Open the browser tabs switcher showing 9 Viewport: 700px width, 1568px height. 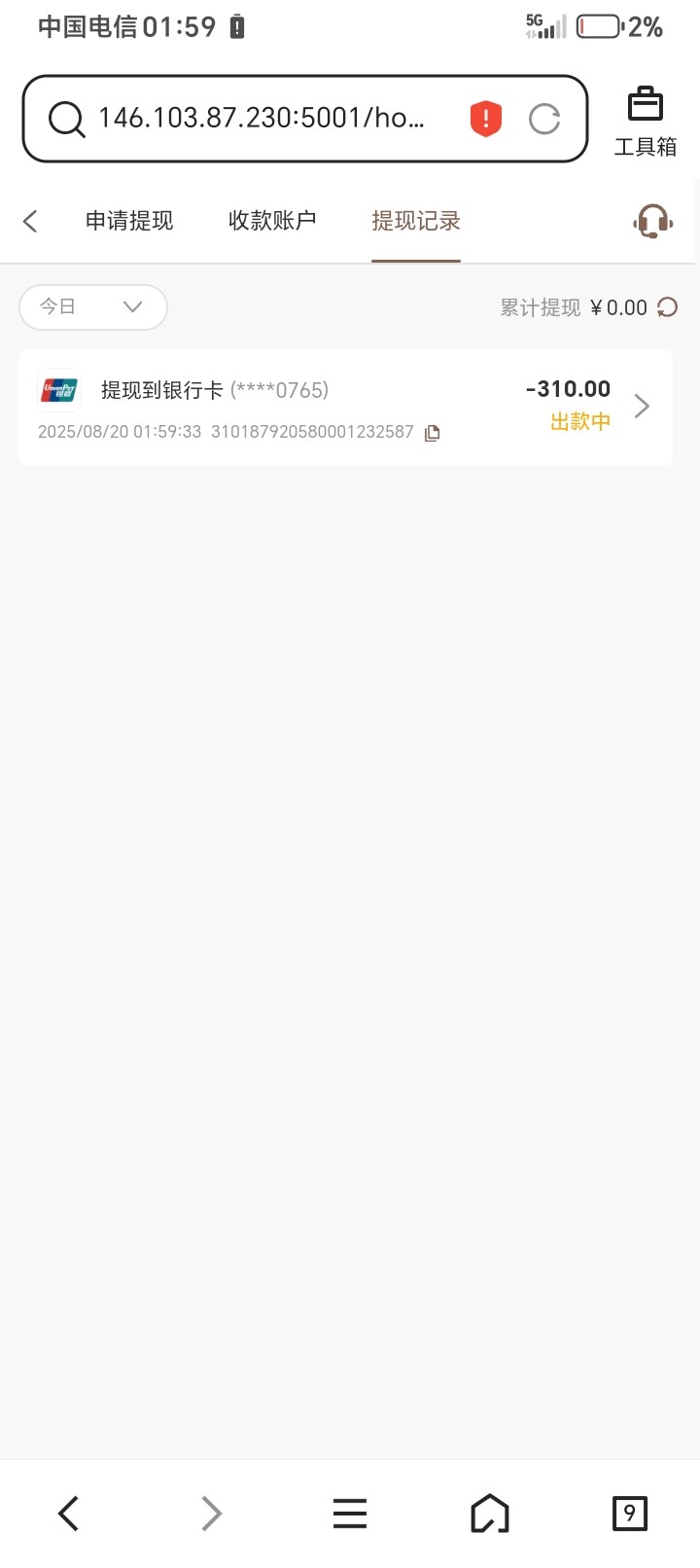629,1514
